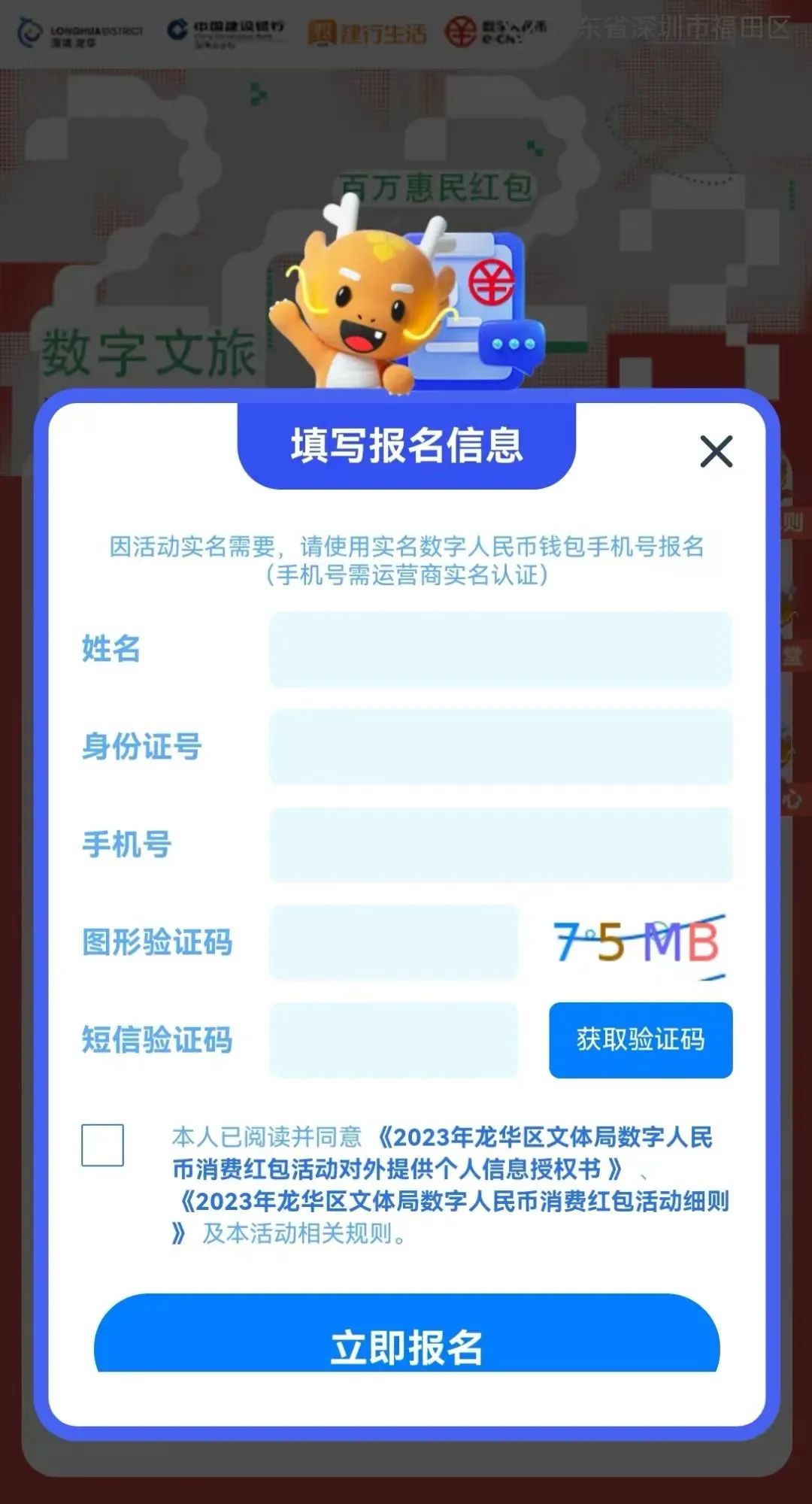Check the agreement checkbox

[x=103, y=1145]
